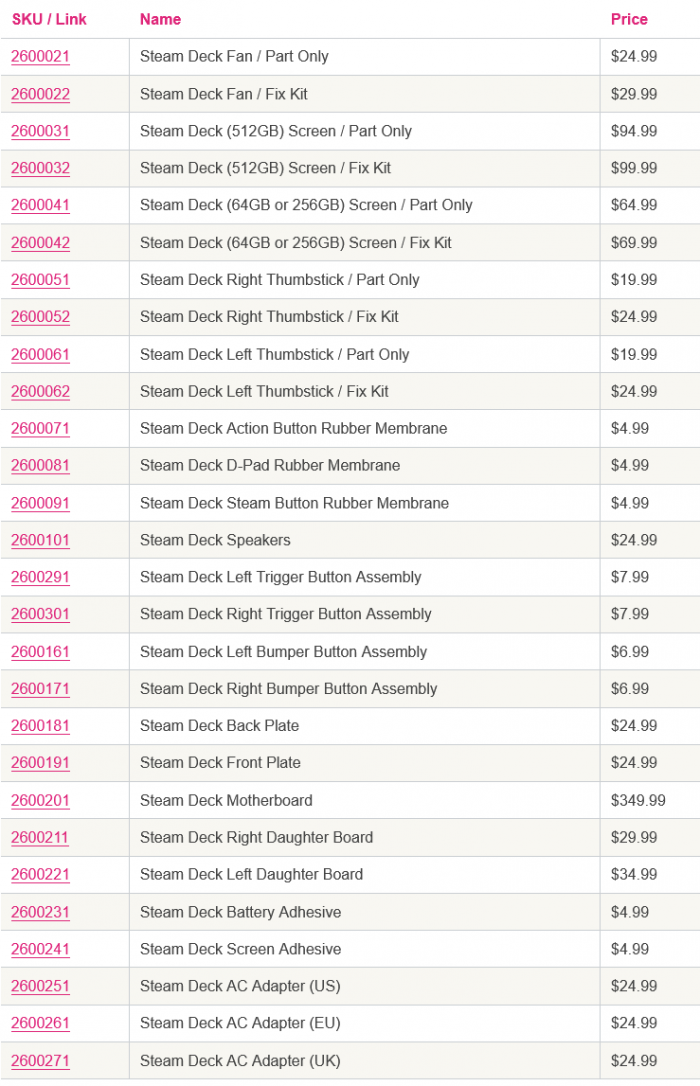
Task: Select SKU 2600062 Left Thumbstick Fix Kit
Action: (x=40, y=391)
